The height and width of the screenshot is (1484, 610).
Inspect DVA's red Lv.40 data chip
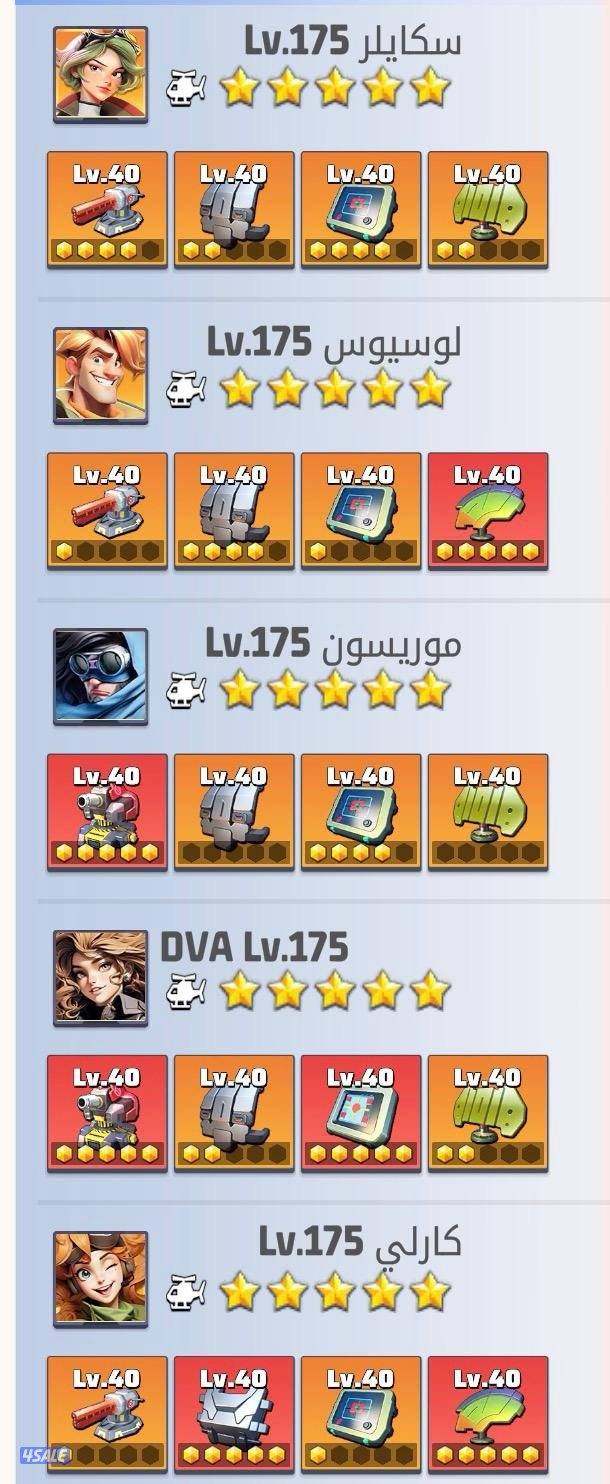coord(361,1112)
